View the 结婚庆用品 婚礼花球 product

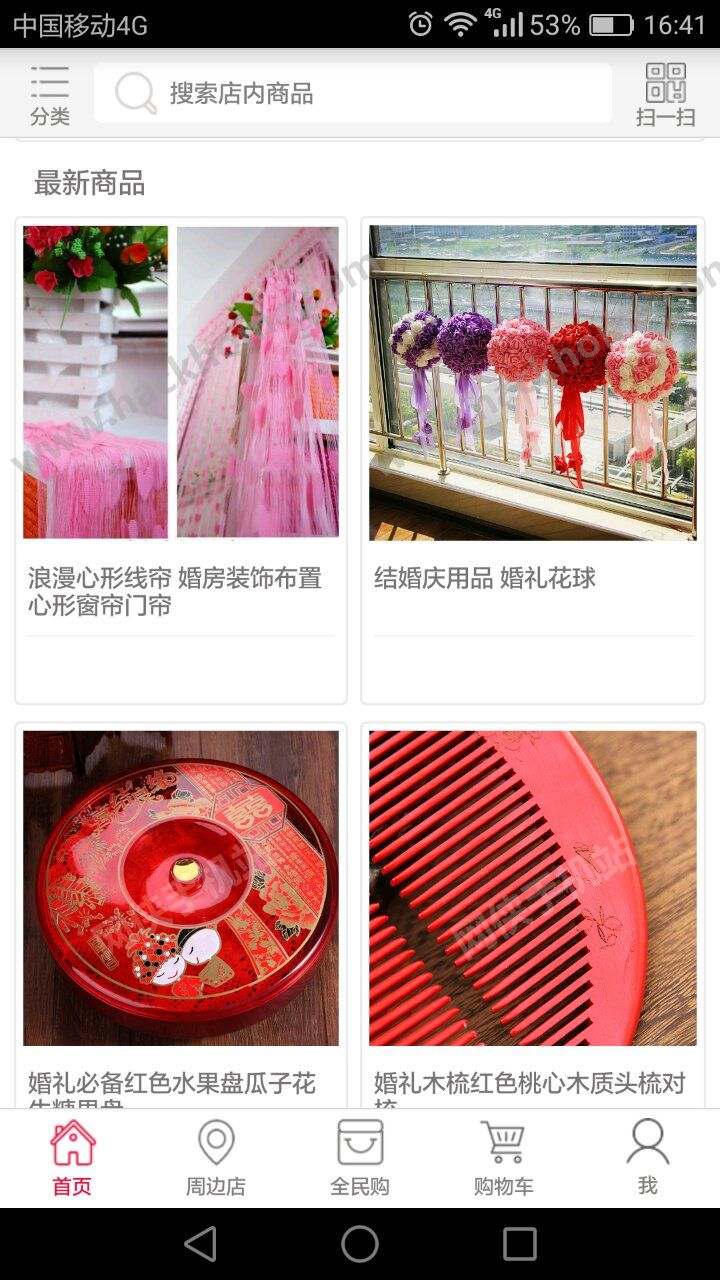click(533, 460)
